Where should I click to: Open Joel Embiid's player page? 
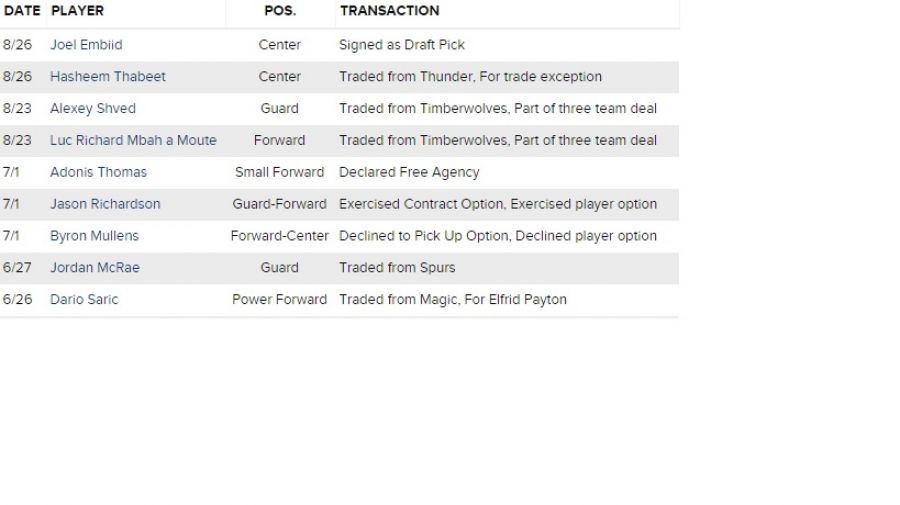tap(86, 45)
